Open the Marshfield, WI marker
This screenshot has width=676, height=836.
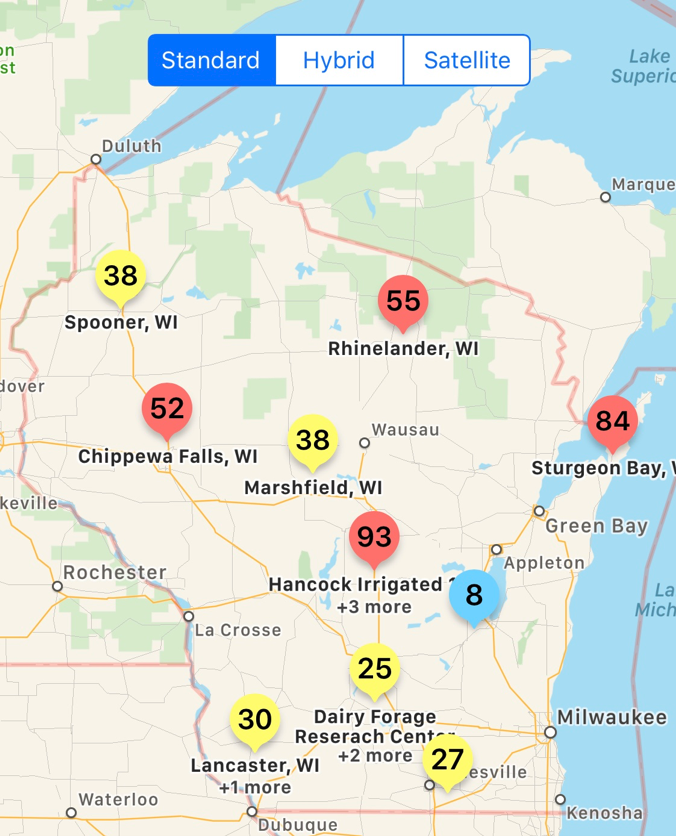tap(313, 441)
